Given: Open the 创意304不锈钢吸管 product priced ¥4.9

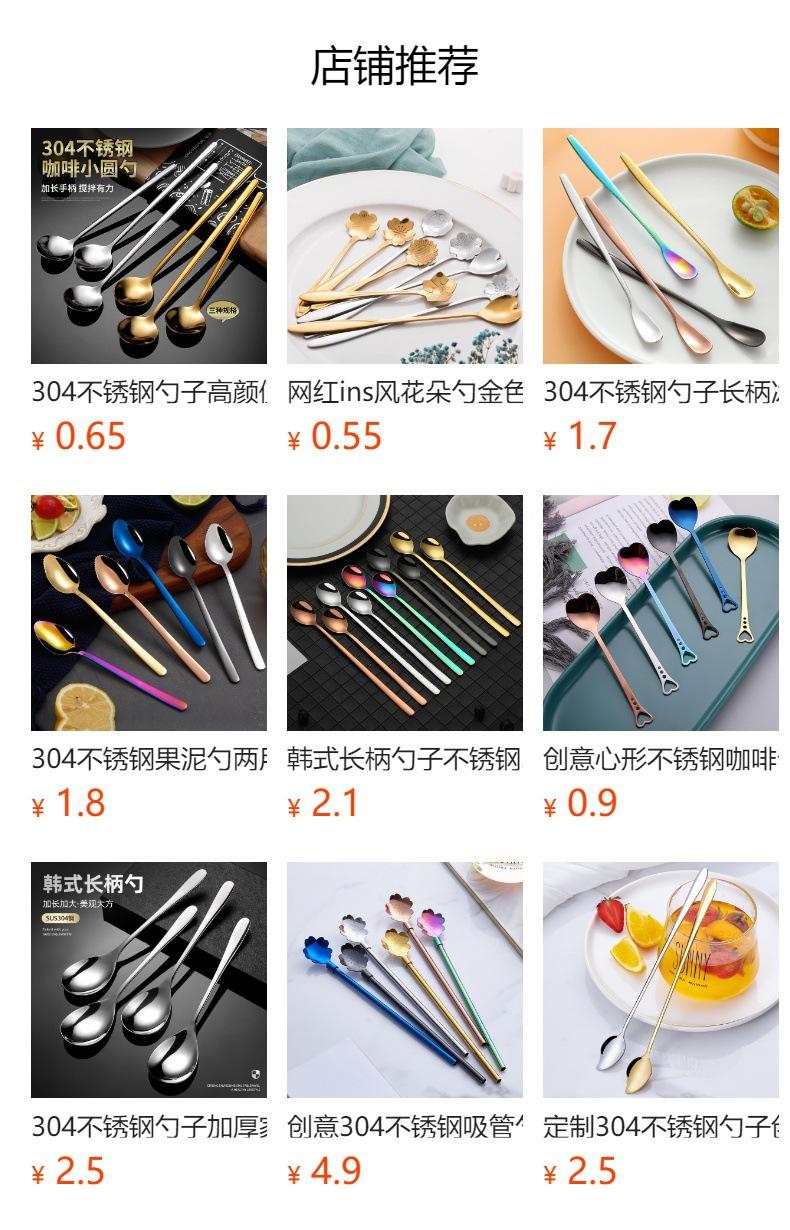Looking at the screenshot, I should [405, 1025].
